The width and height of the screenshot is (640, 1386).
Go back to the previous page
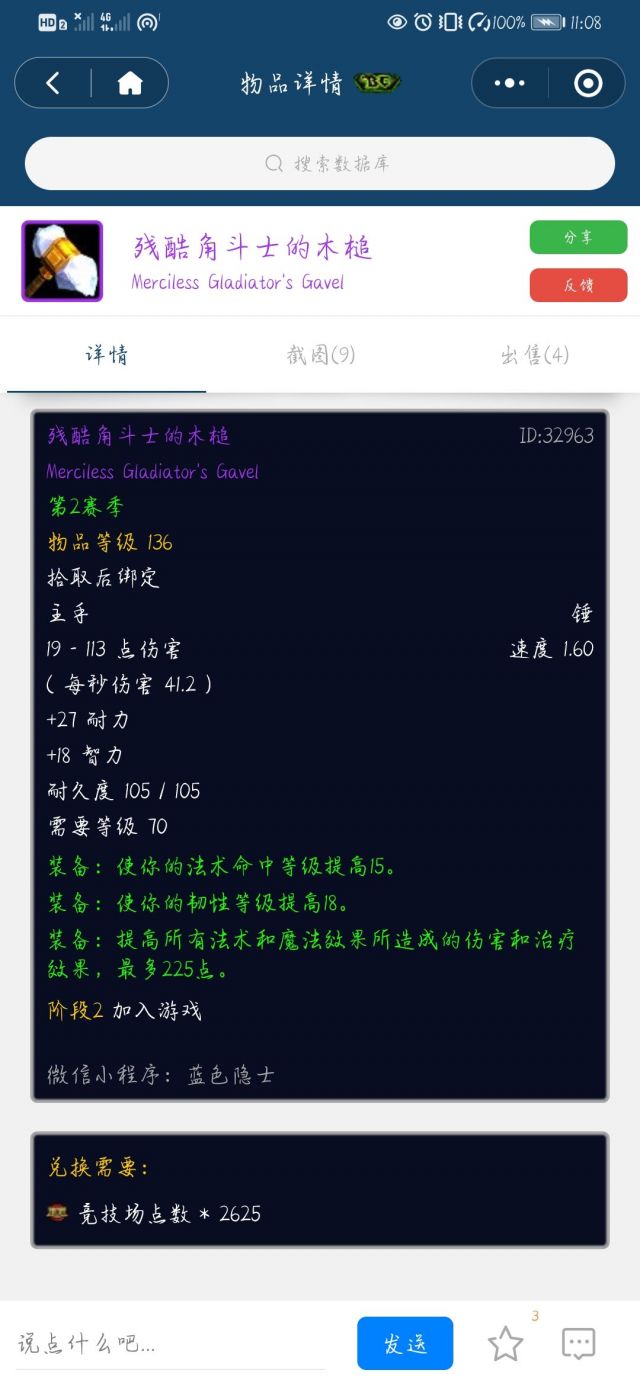click(53, 84)
